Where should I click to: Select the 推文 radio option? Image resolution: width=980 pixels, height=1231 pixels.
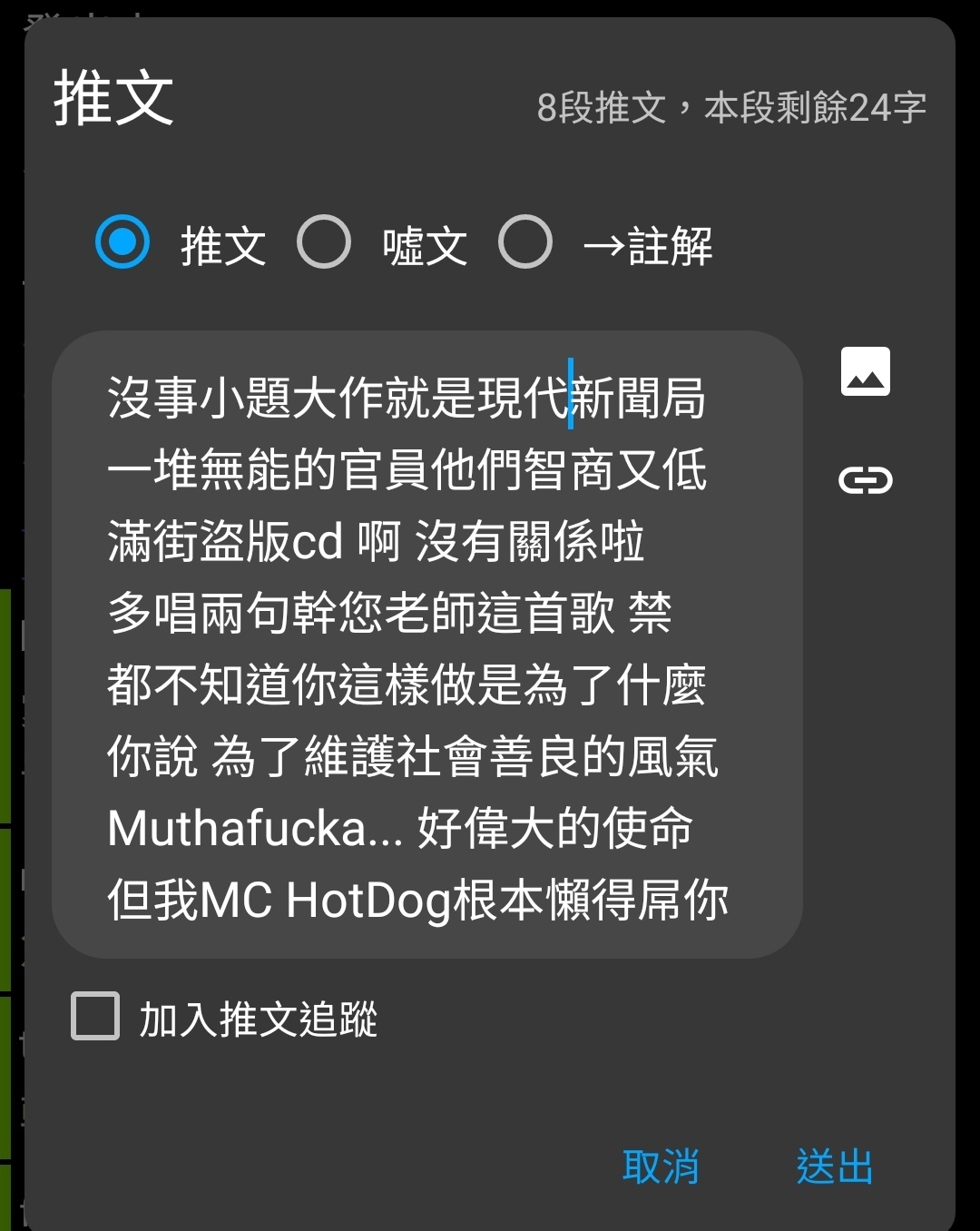pos(122,242)
